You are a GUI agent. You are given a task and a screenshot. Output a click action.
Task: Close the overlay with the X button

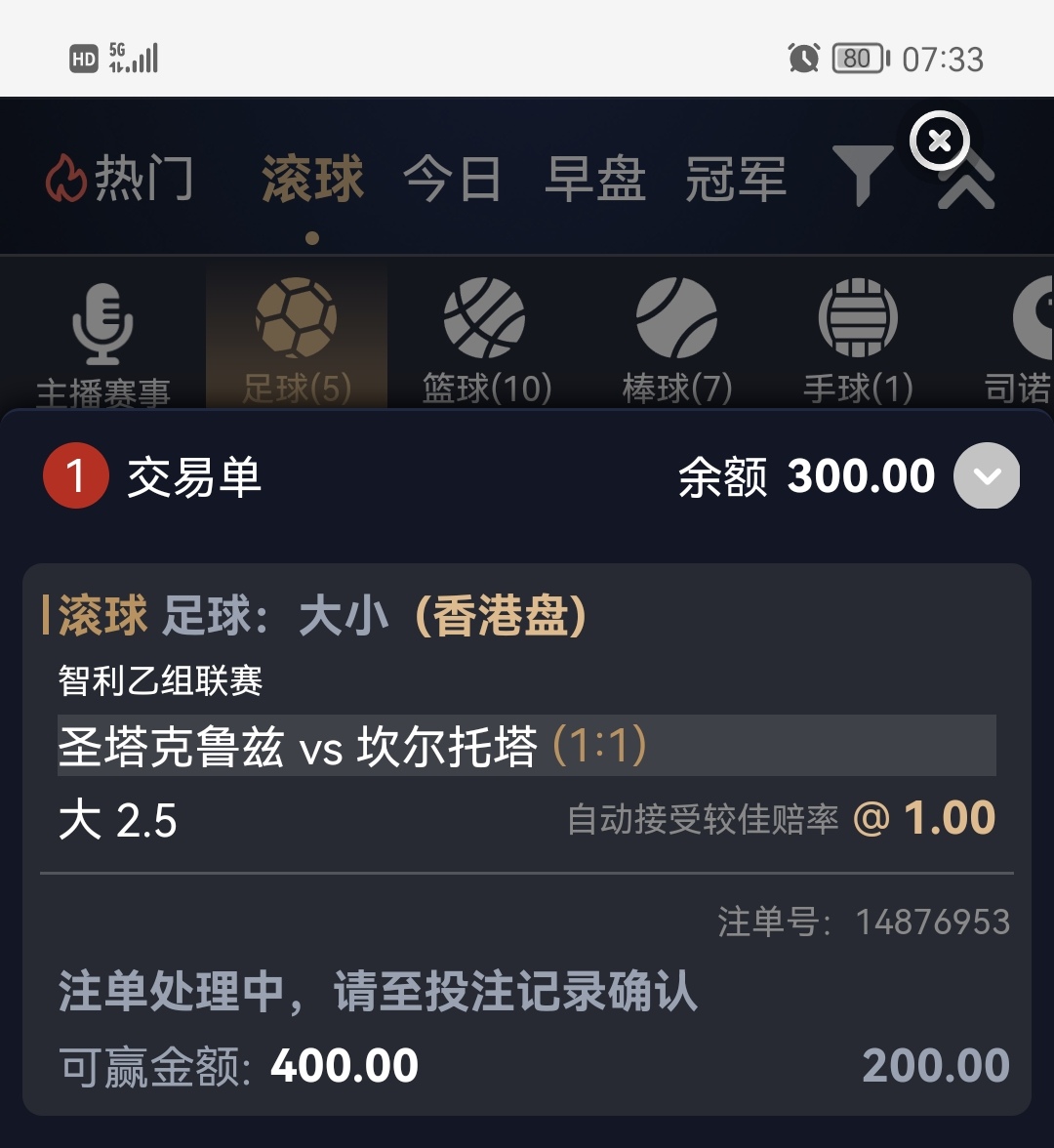[939, 142]
